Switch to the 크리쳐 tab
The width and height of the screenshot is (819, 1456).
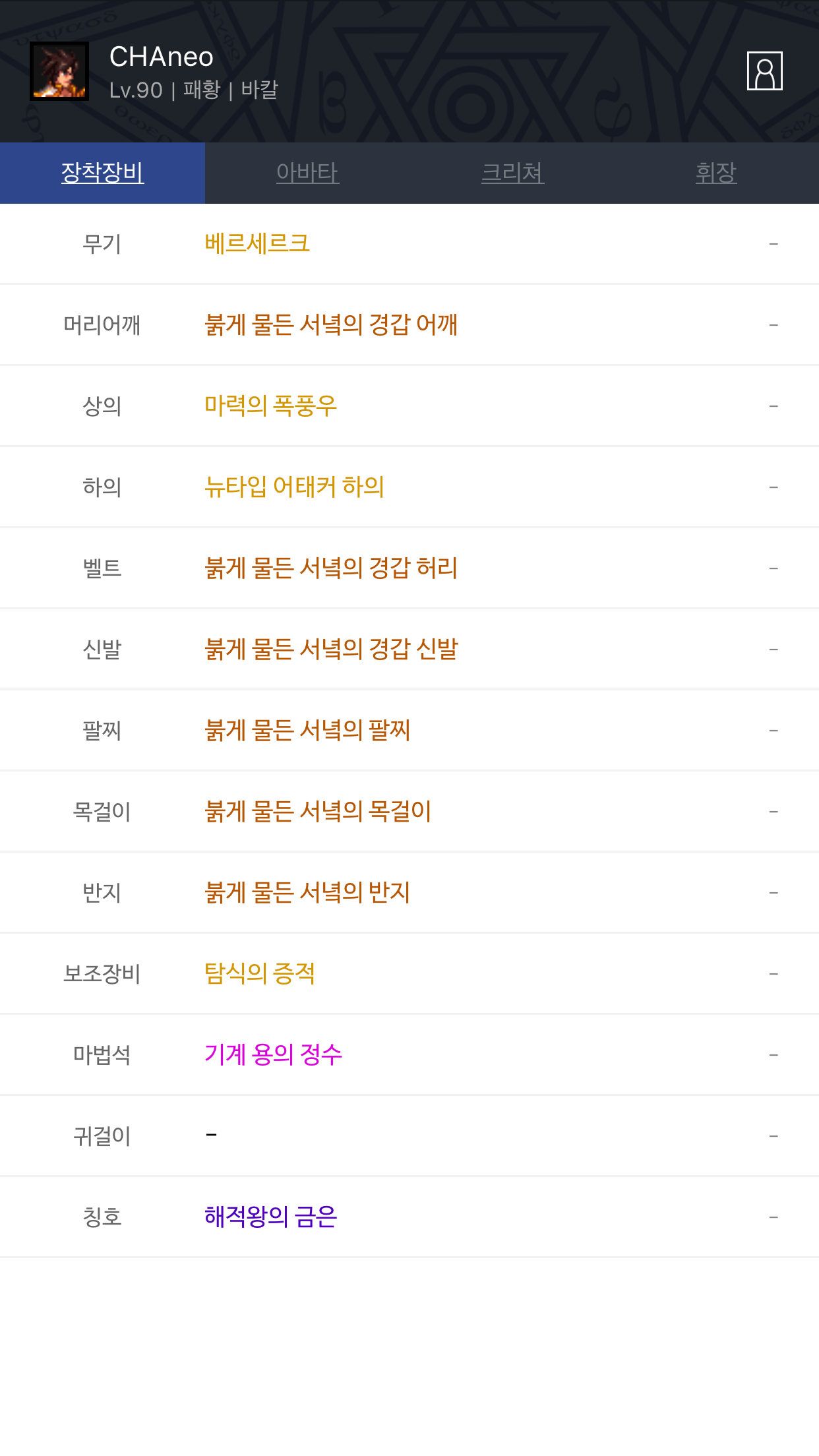512,173
